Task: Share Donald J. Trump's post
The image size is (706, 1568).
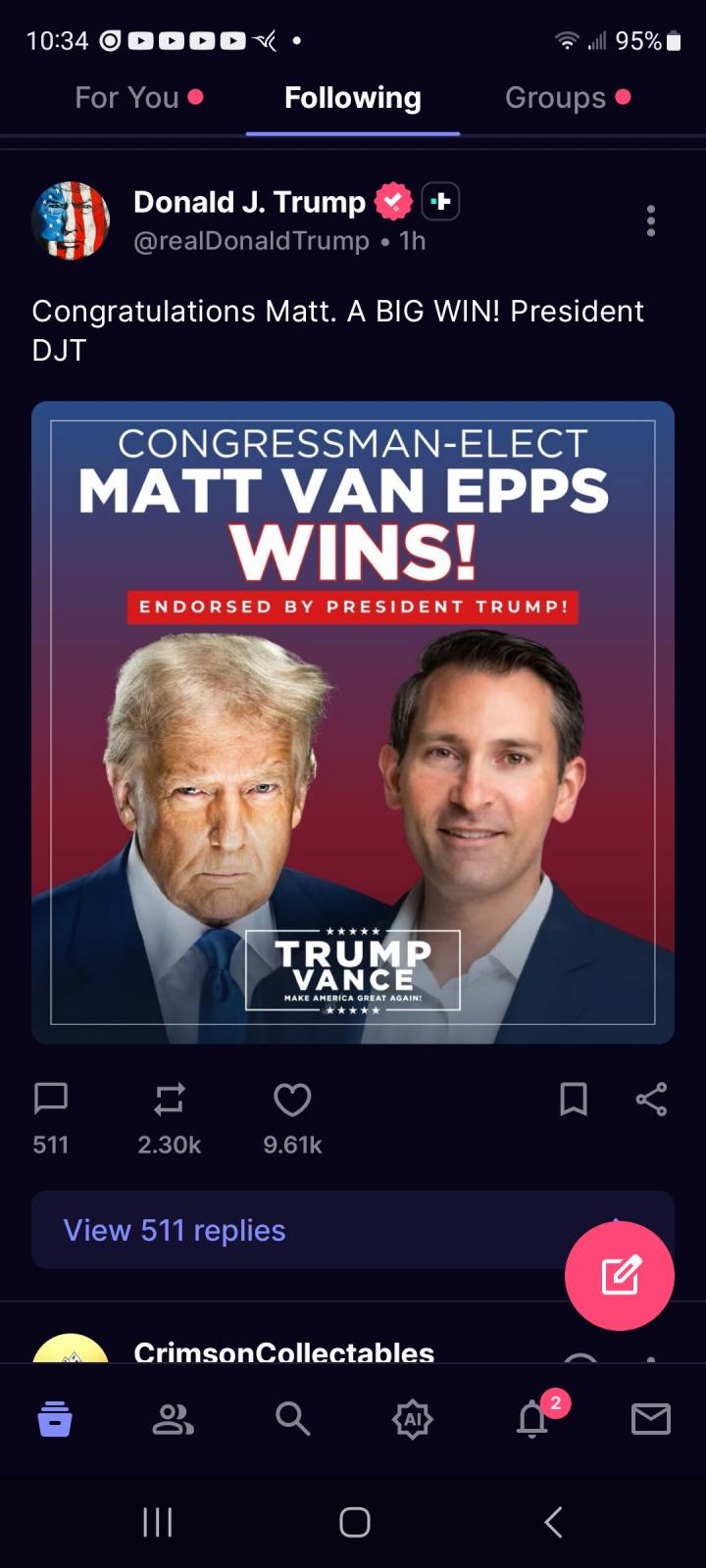Action: tap(651, 1099)
